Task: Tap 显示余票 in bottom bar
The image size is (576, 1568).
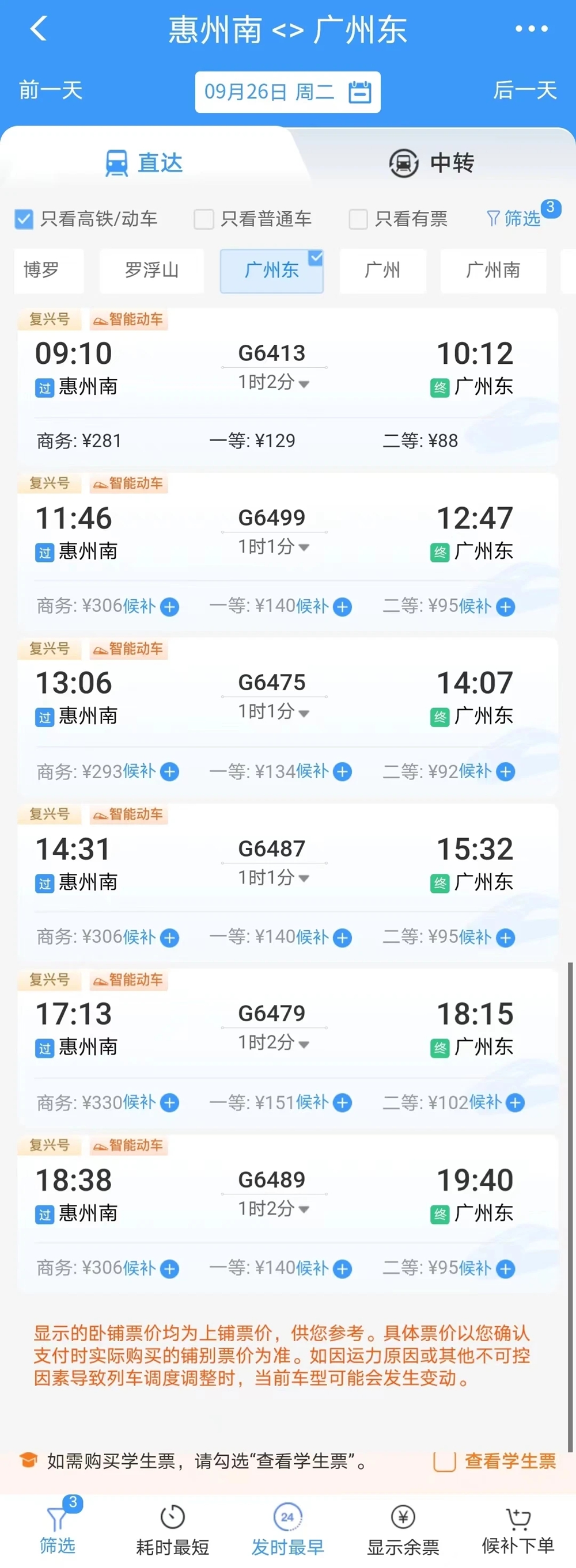Action: coord(403,1529)
